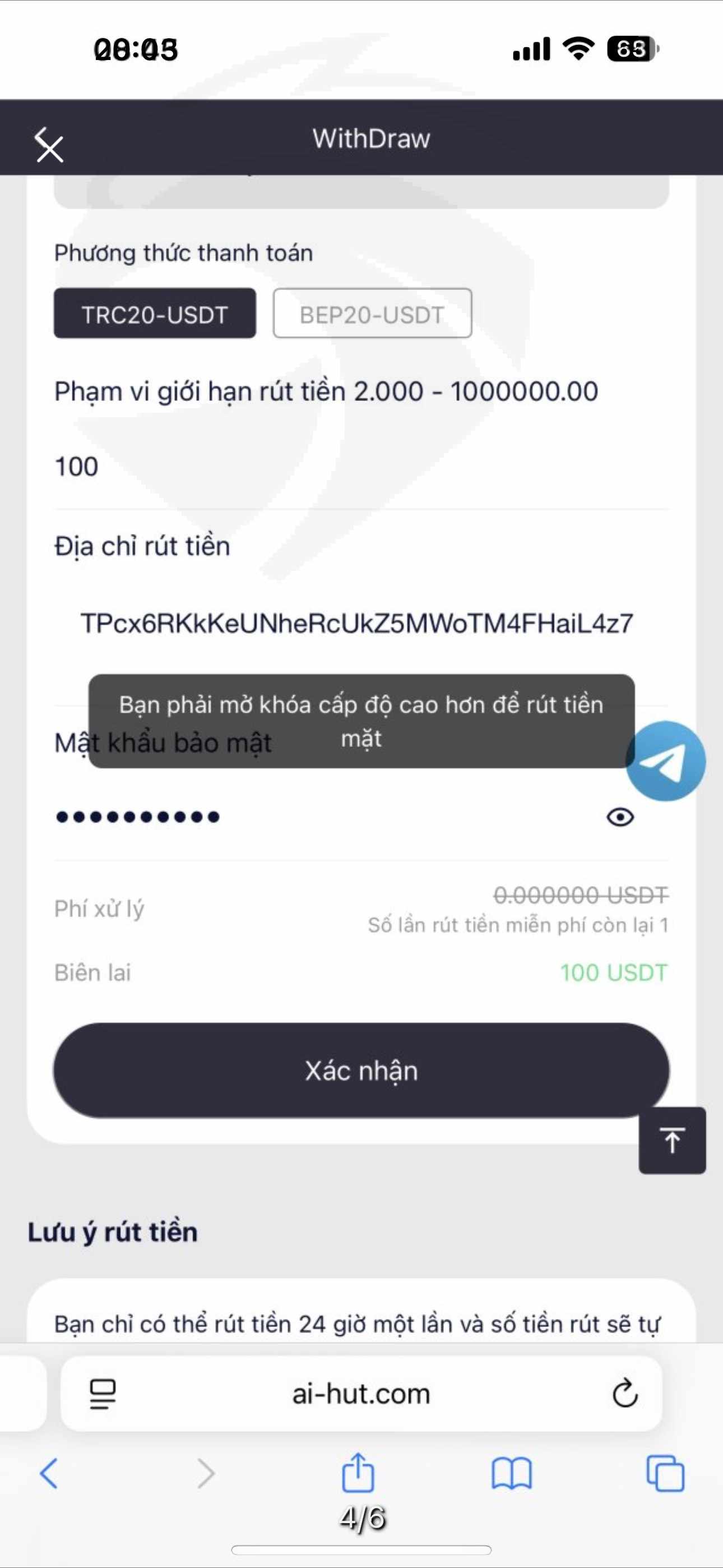This screenshot has height=1568, width=723.
Task: Edit the withdrawal amount field showing 100
Action: [361, 467]
